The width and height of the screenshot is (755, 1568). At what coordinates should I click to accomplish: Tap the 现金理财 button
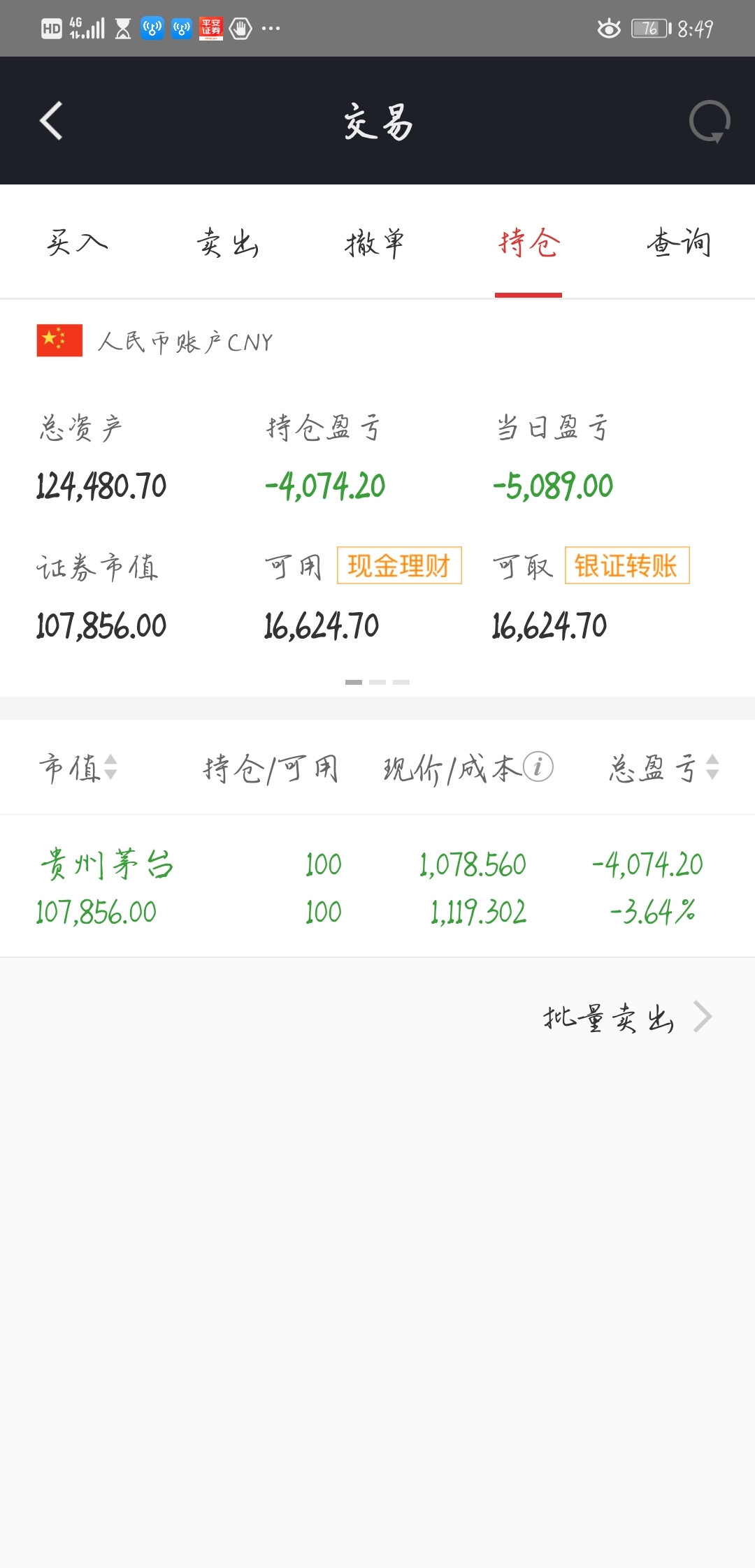pyautogui.click(x=399, y=565)
